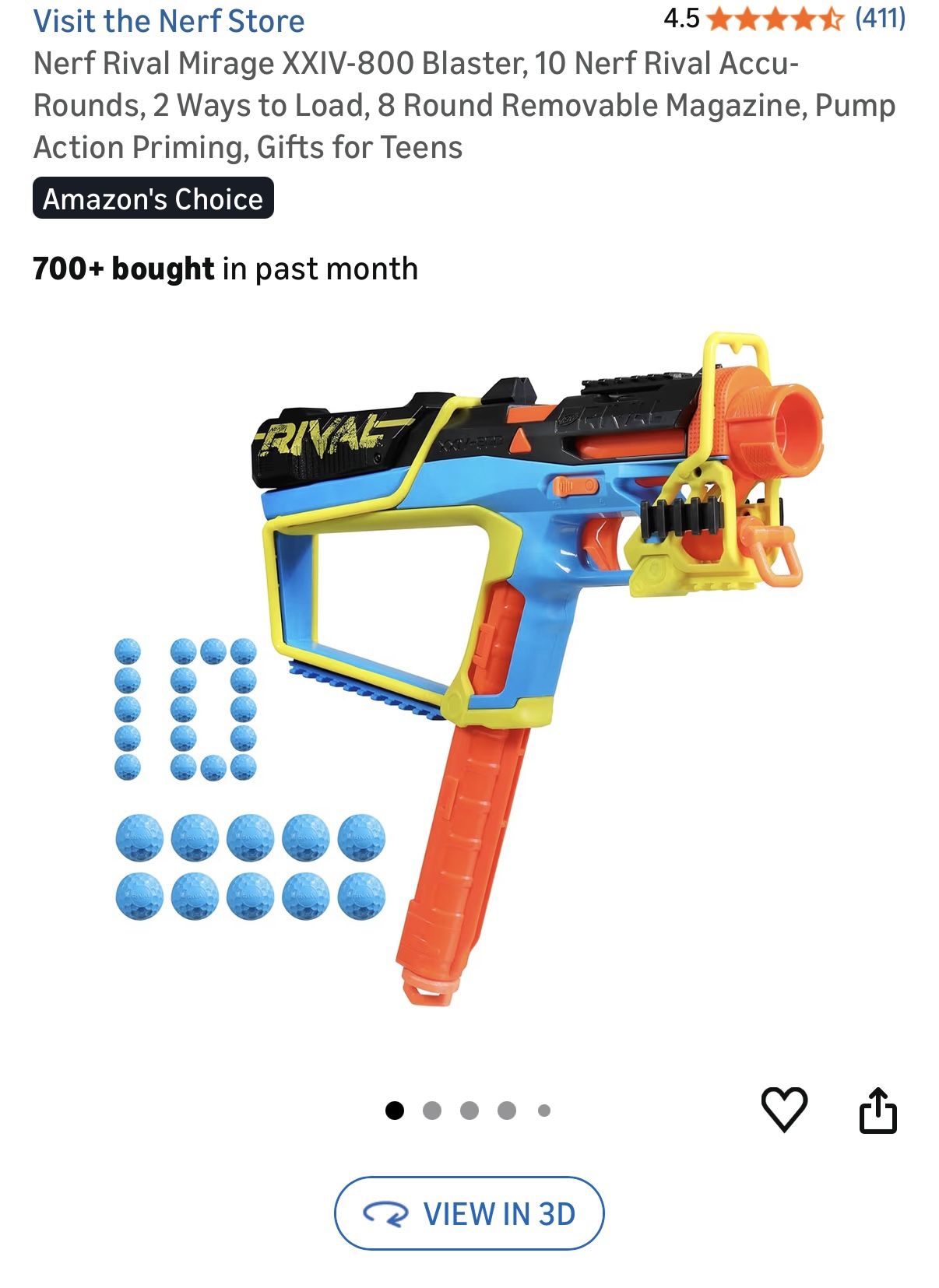Tap the View in 3D button

pos(469,1213)
